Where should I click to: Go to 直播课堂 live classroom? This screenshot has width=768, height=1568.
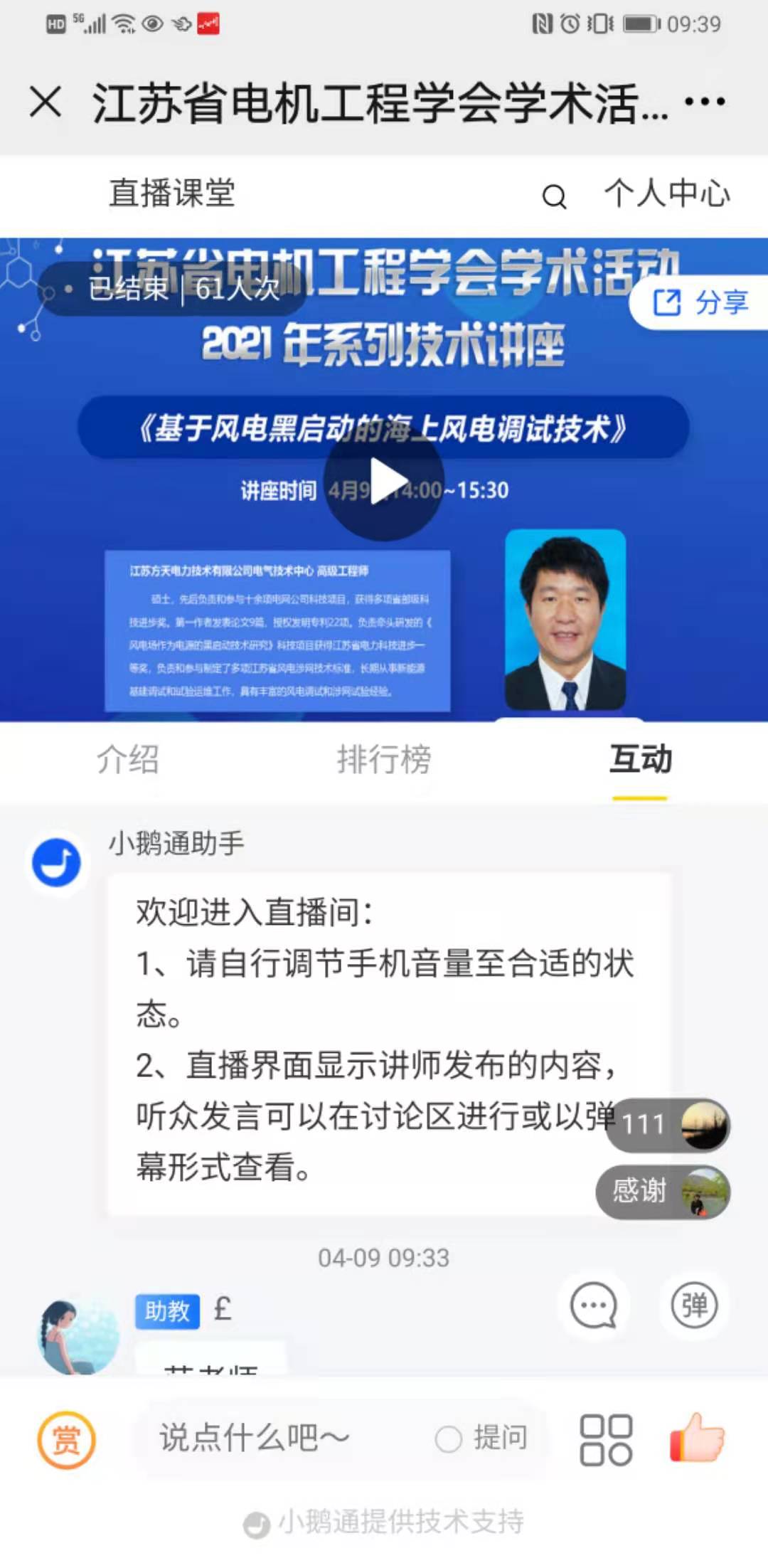point(172,194)
